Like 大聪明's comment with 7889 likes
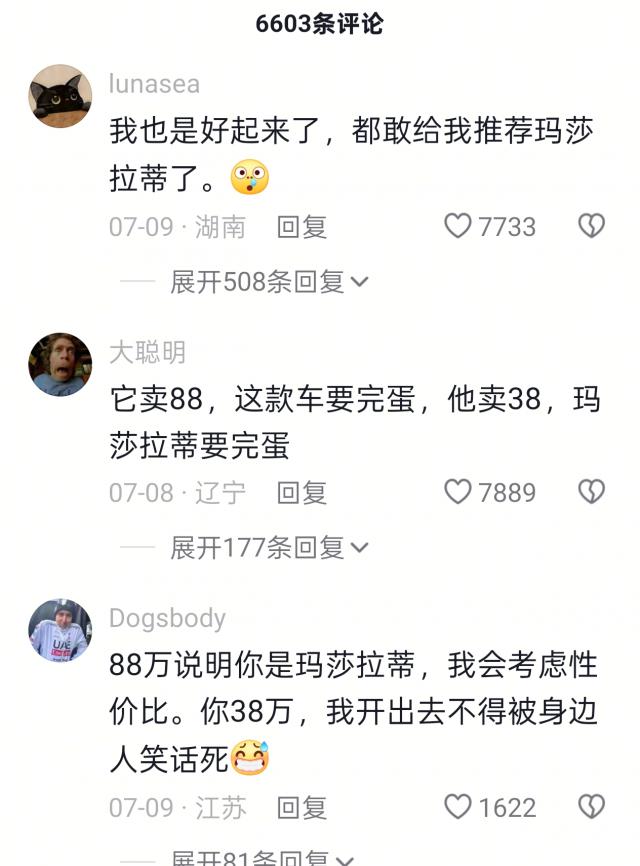The image size is (640, 866). tap(458, 492)
